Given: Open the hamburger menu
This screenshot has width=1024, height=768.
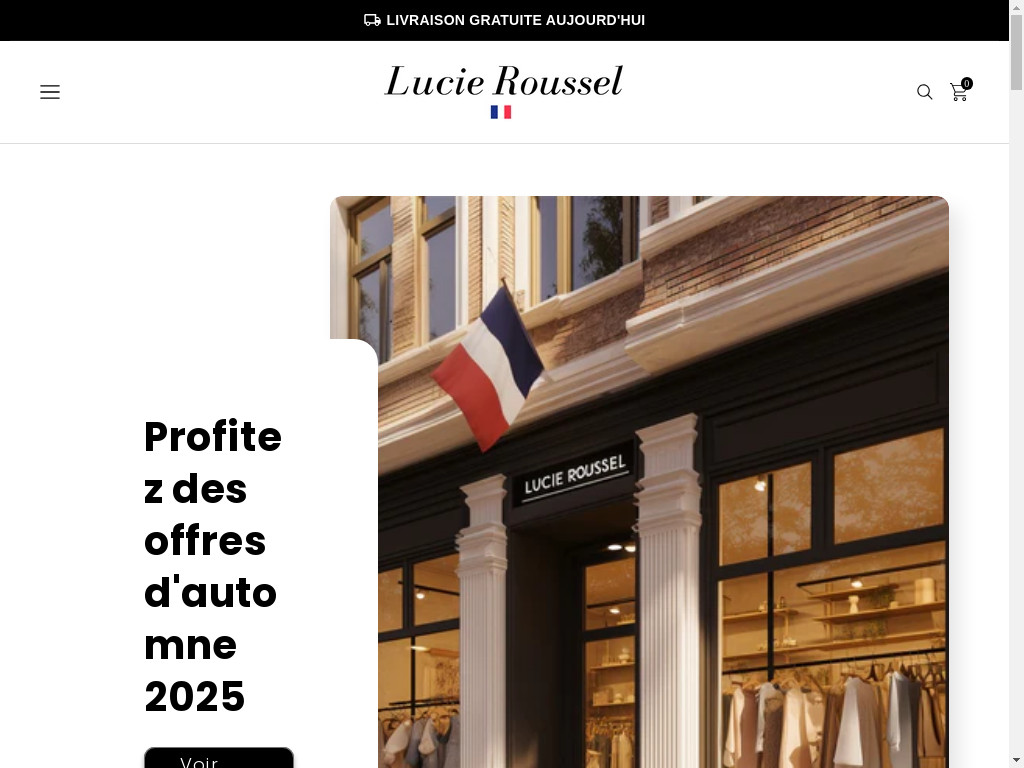Looking at the screenshot, I should coord(50,92).
